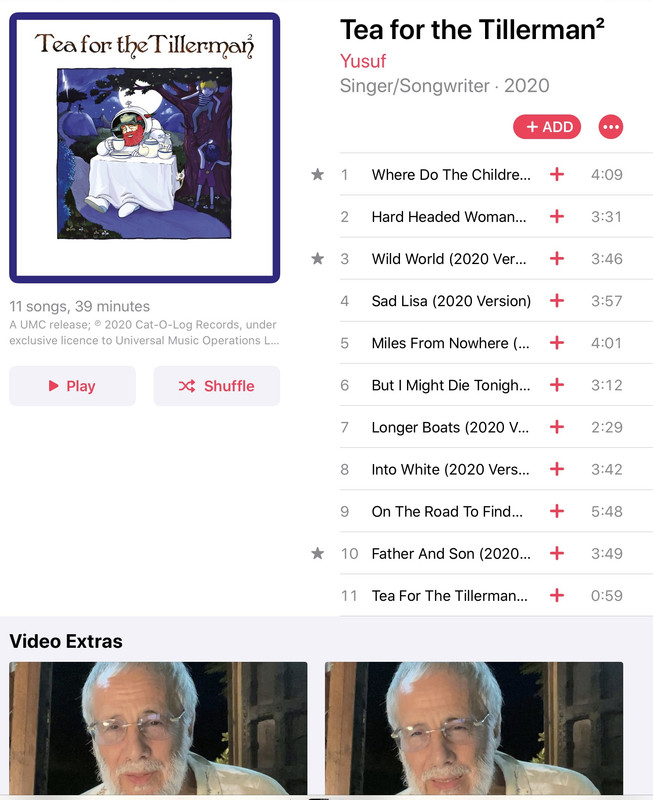
Task: Play track 3 Wild World
Action: click(x=448, y=258)
